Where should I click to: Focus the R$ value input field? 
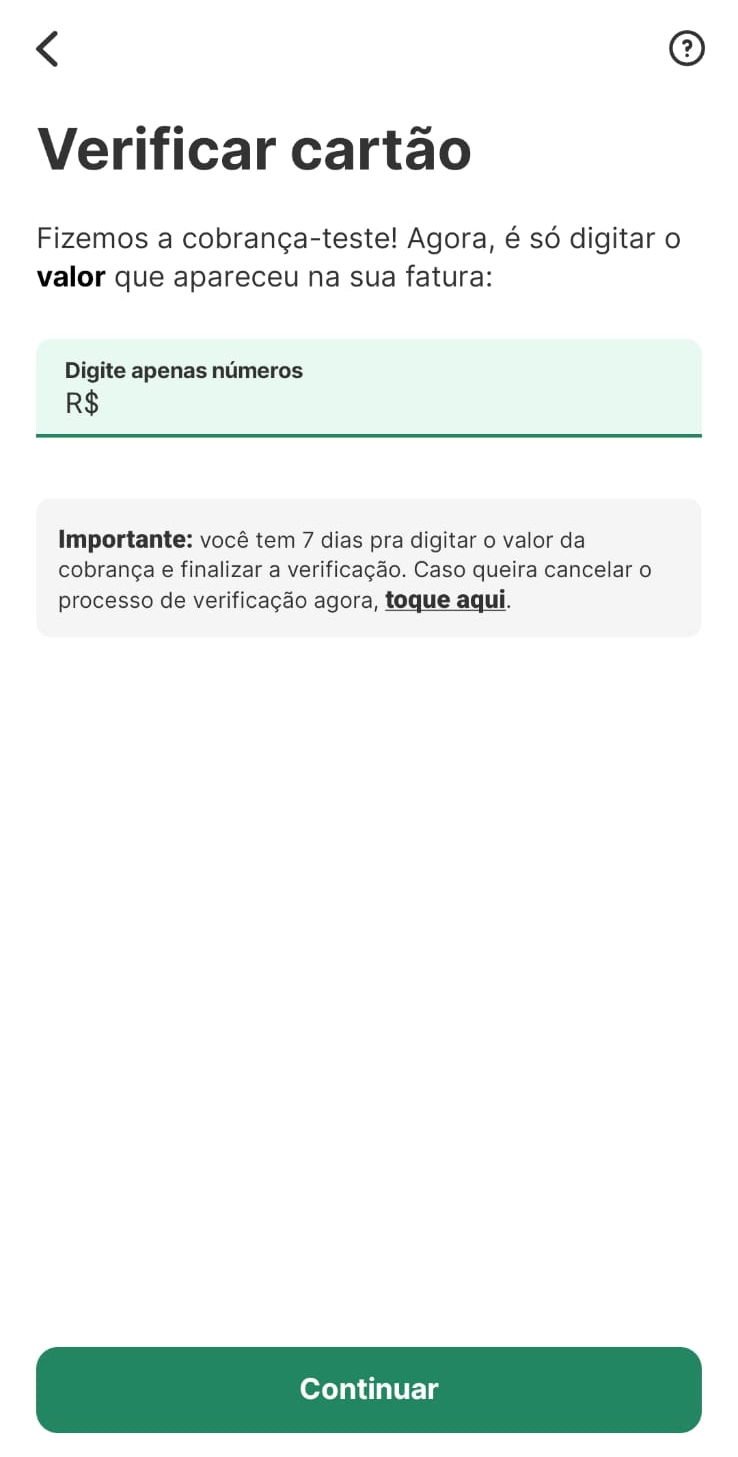tap(369, 388)
